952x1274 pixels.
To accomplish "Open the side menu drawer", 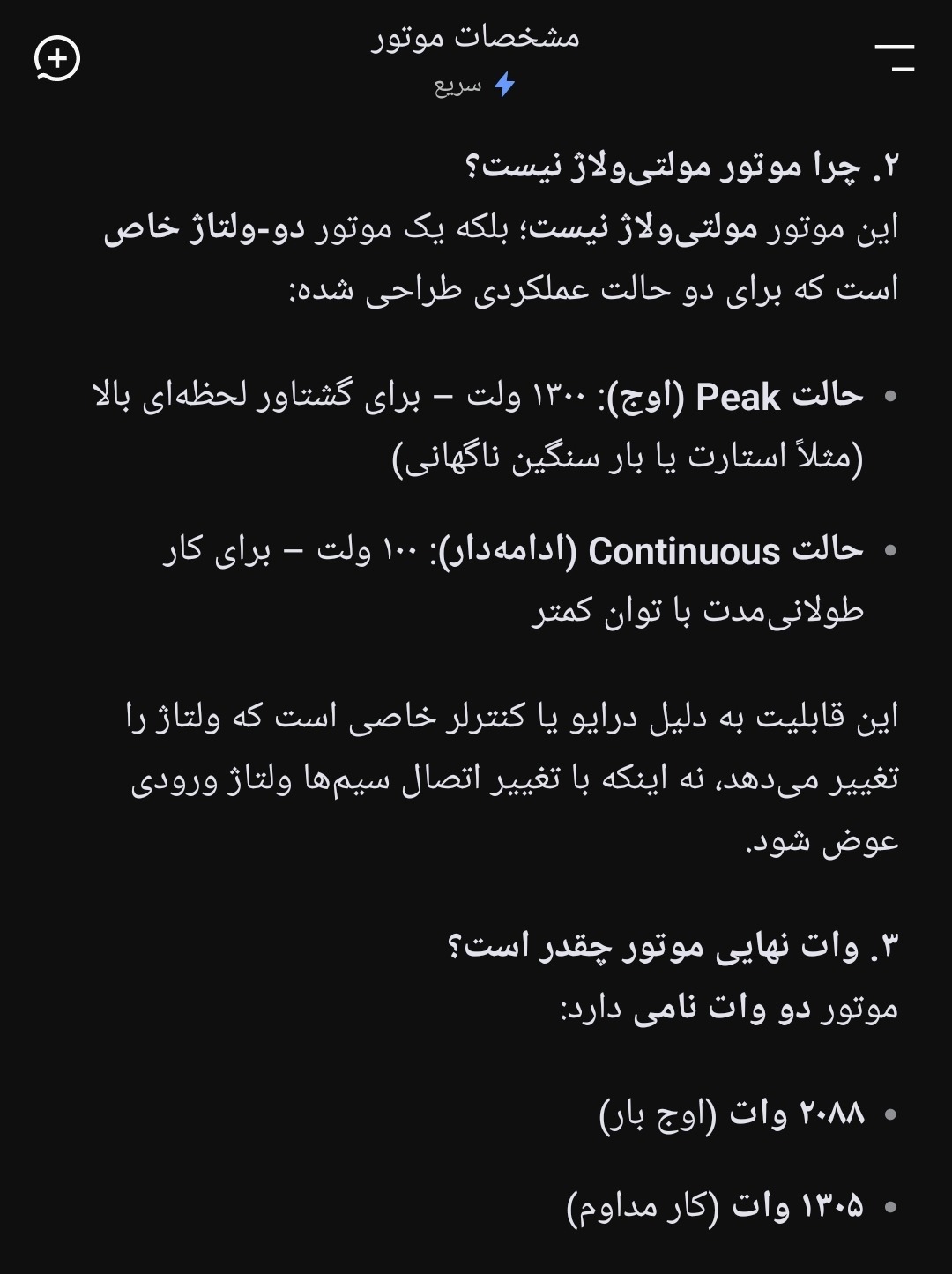I will pyautogui.click(x=894, y=58).
